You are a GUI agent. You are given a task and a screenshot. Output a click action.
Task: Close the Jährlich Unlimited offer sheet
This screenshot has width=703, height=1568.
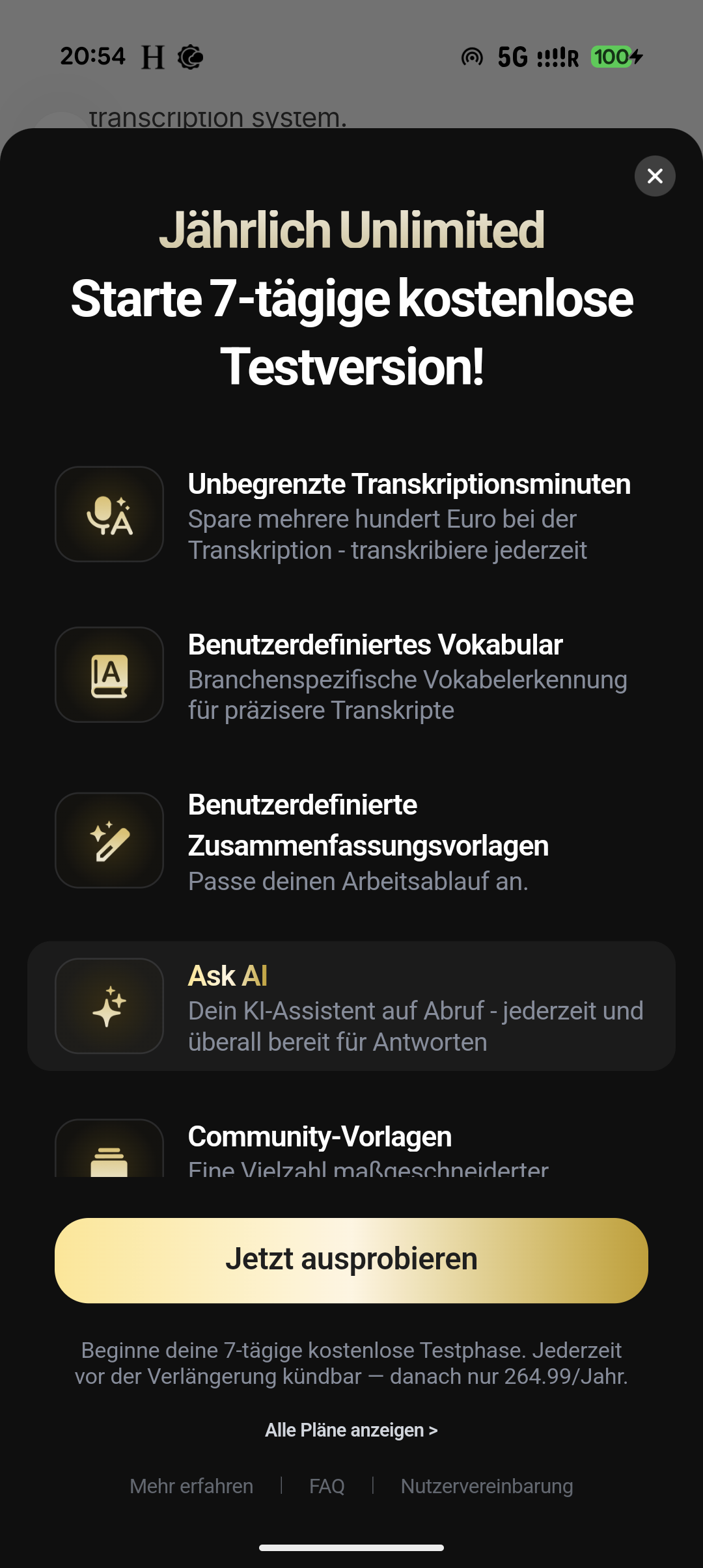655,176
